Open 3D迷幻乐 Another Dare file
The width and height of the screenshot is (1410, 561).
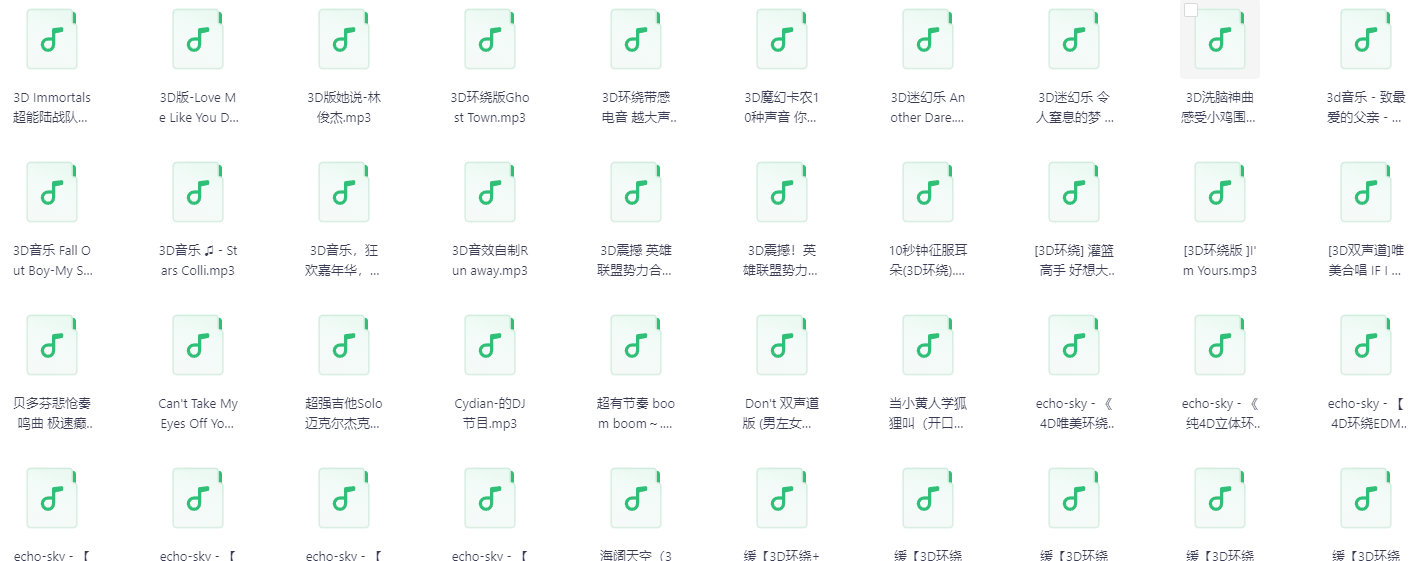pyautogui.click(x=928, y=39)
